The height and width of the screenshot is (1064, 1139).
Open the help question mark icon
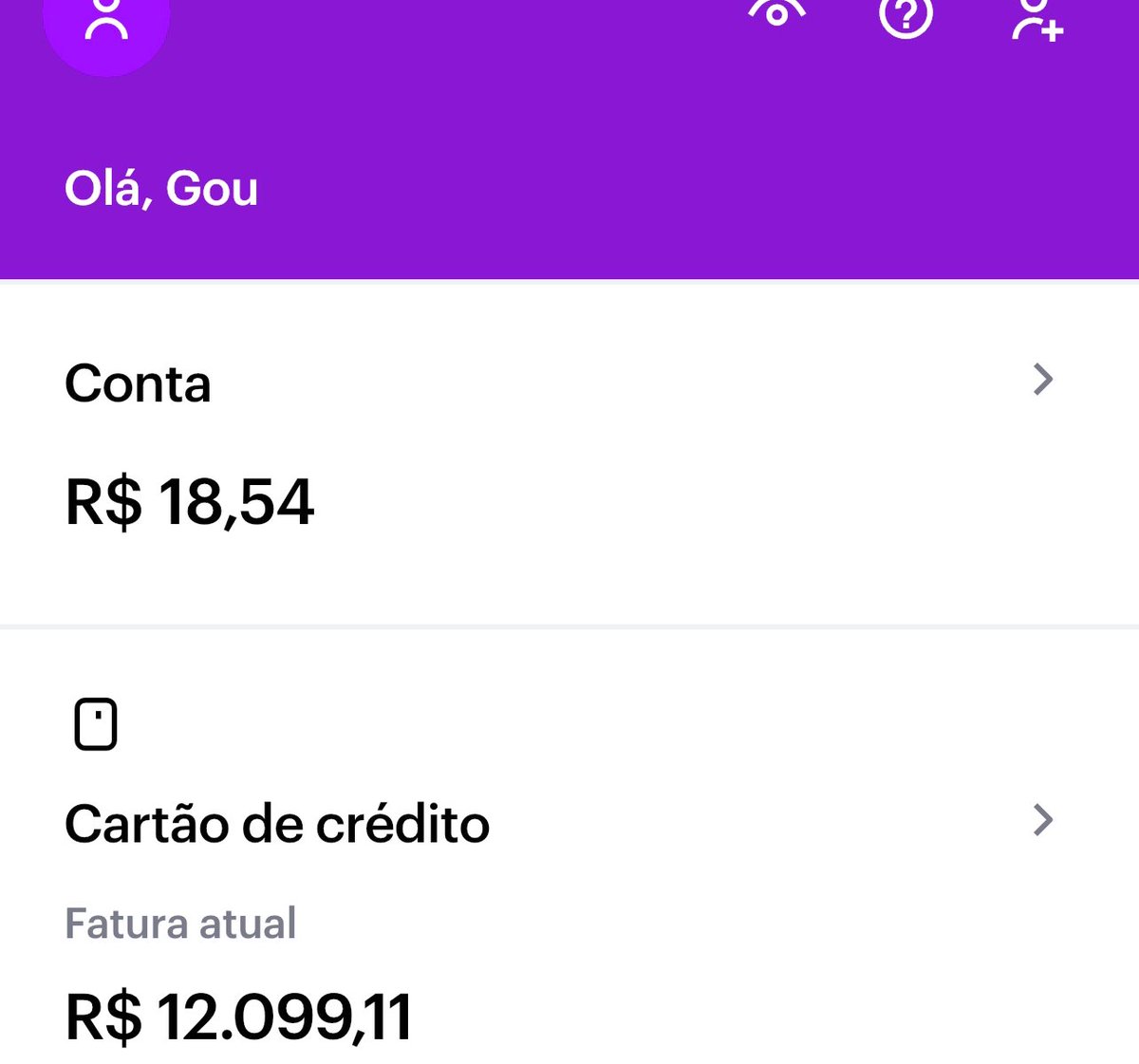(906, 16)
